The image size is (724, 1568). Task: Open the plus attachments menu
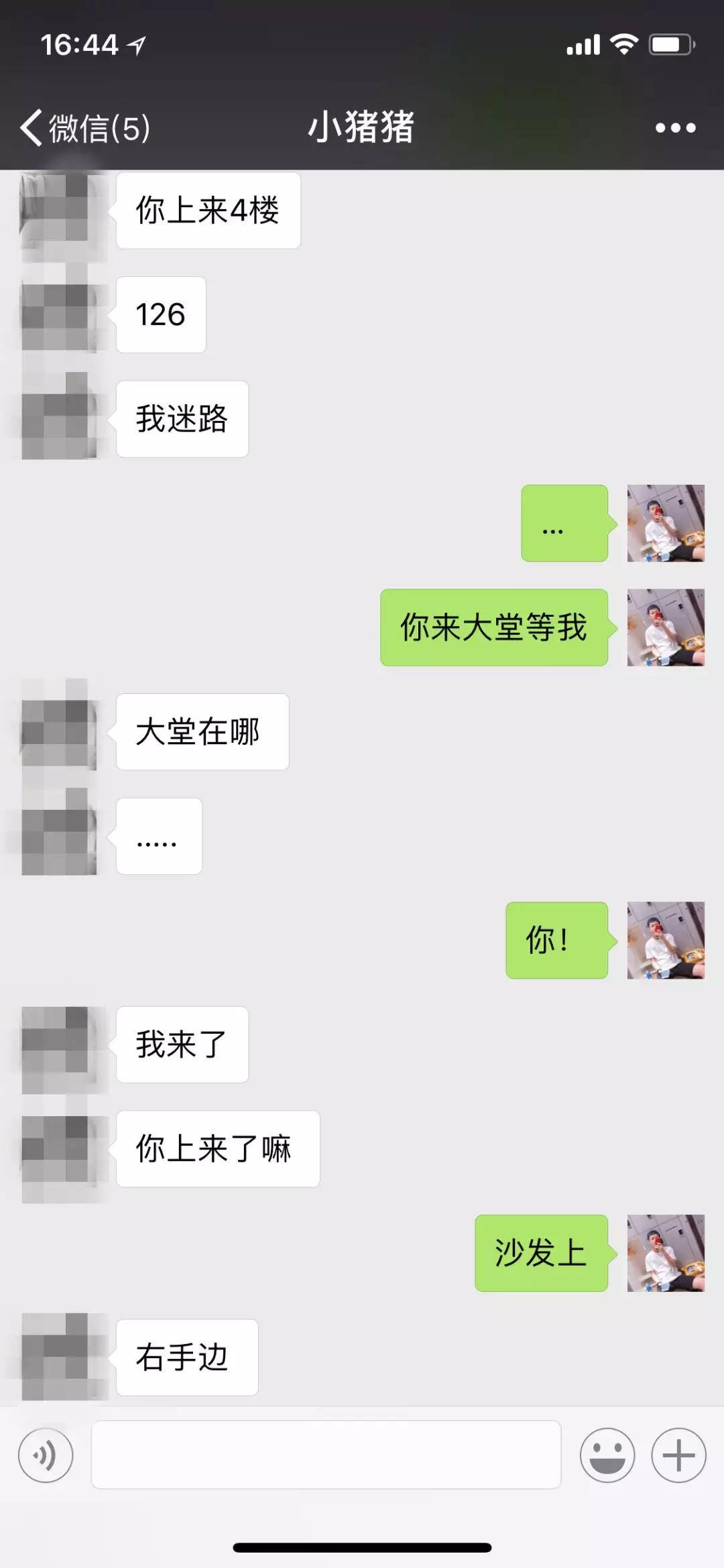(x=678, y=1455)
